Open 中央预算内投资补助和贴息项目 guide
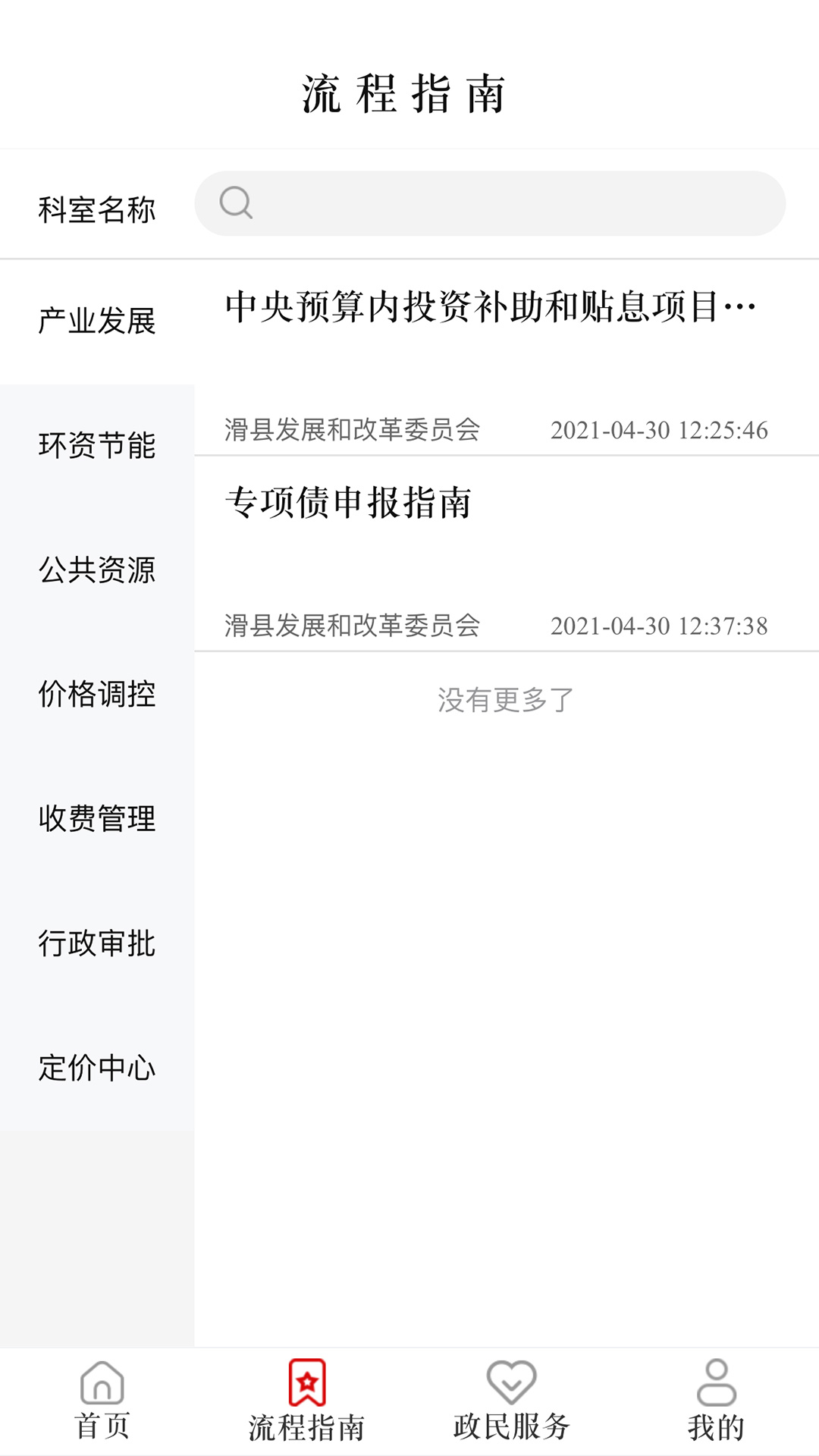 pyautogui.click(x=490, y=308)
